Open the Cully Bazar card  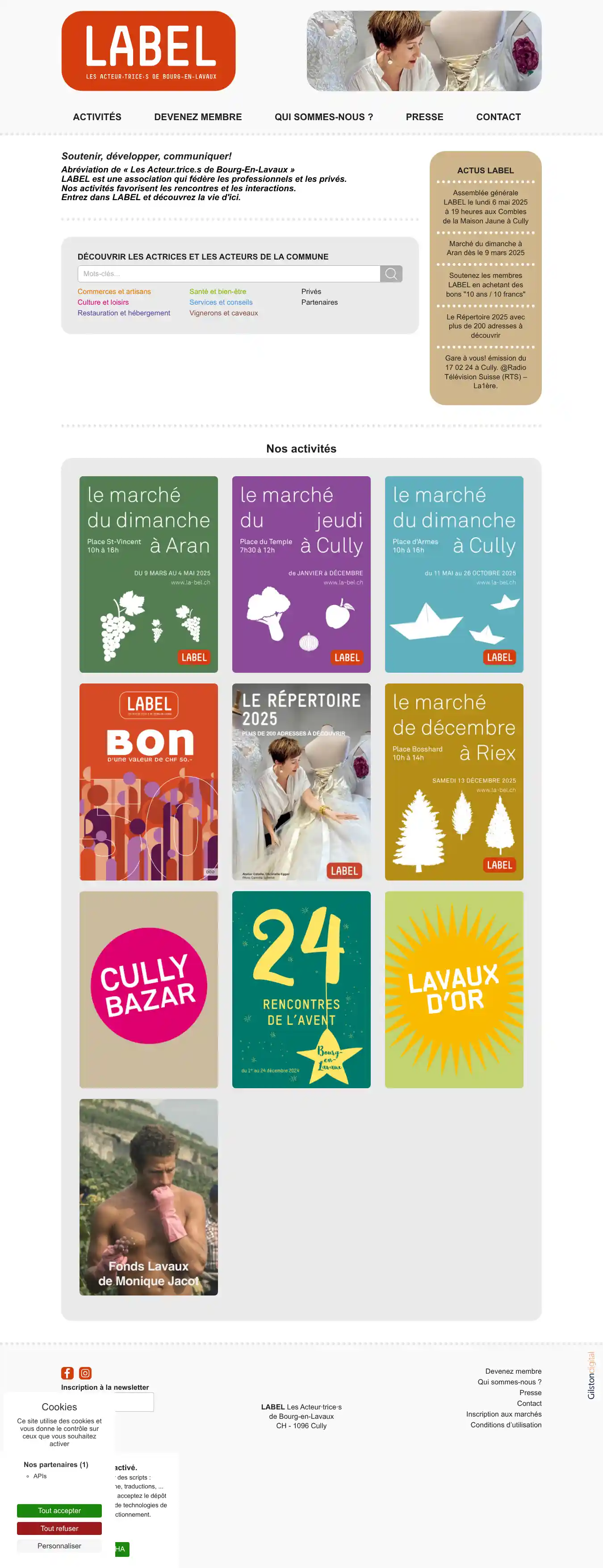click(148, 989)
